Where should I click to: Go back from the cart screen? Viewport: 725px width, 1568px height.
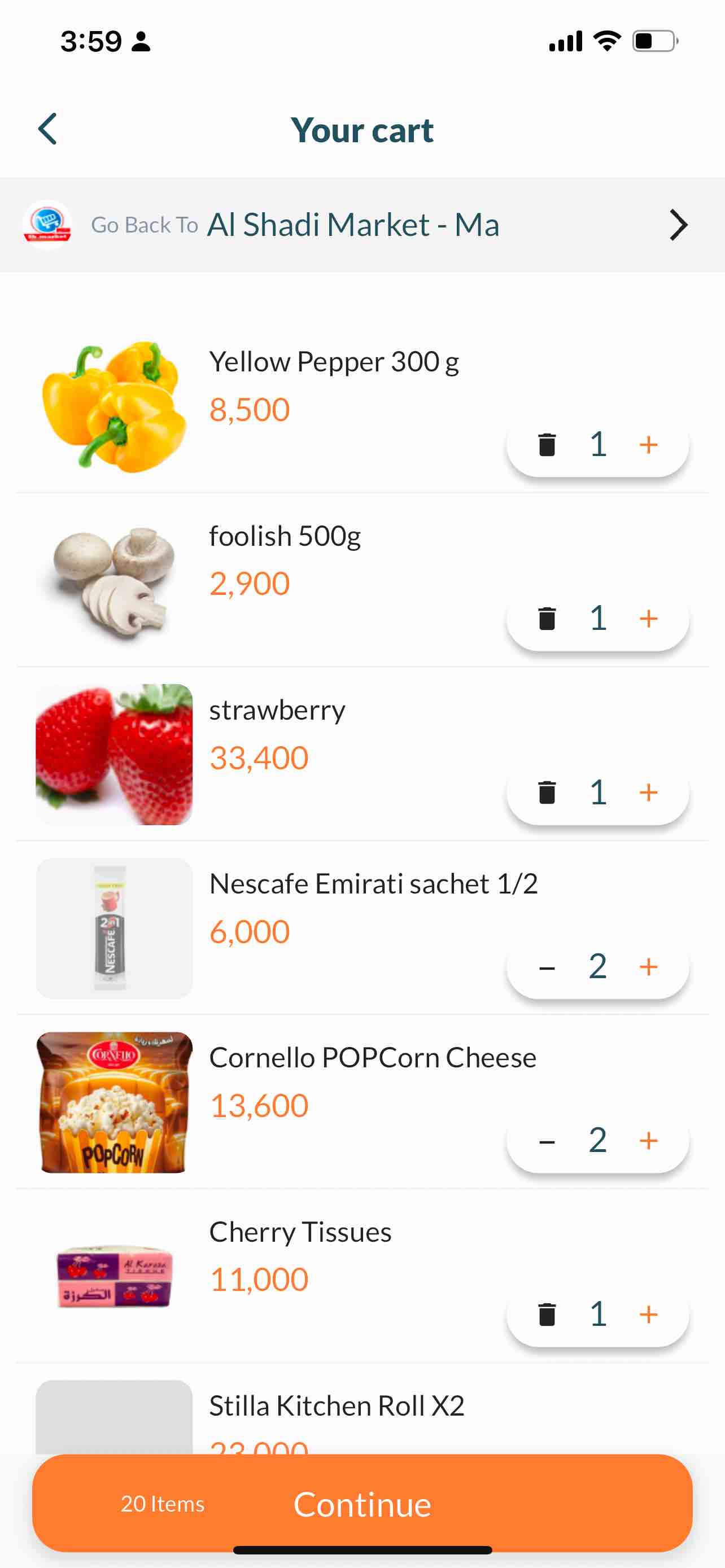click(x=47, y=129)
